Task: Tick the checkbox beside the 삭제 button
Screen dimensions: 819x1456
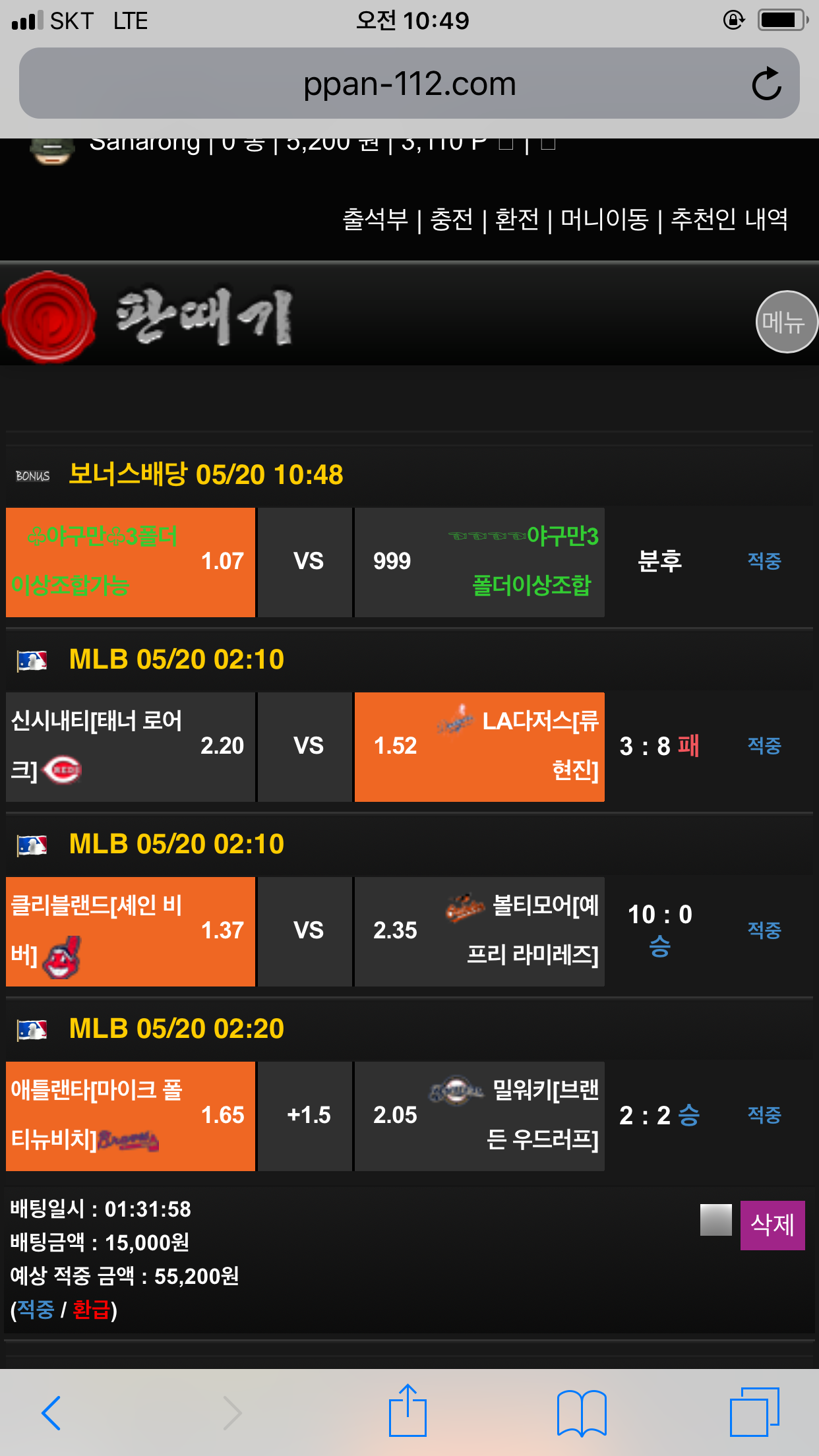Action: [716, 1220]
